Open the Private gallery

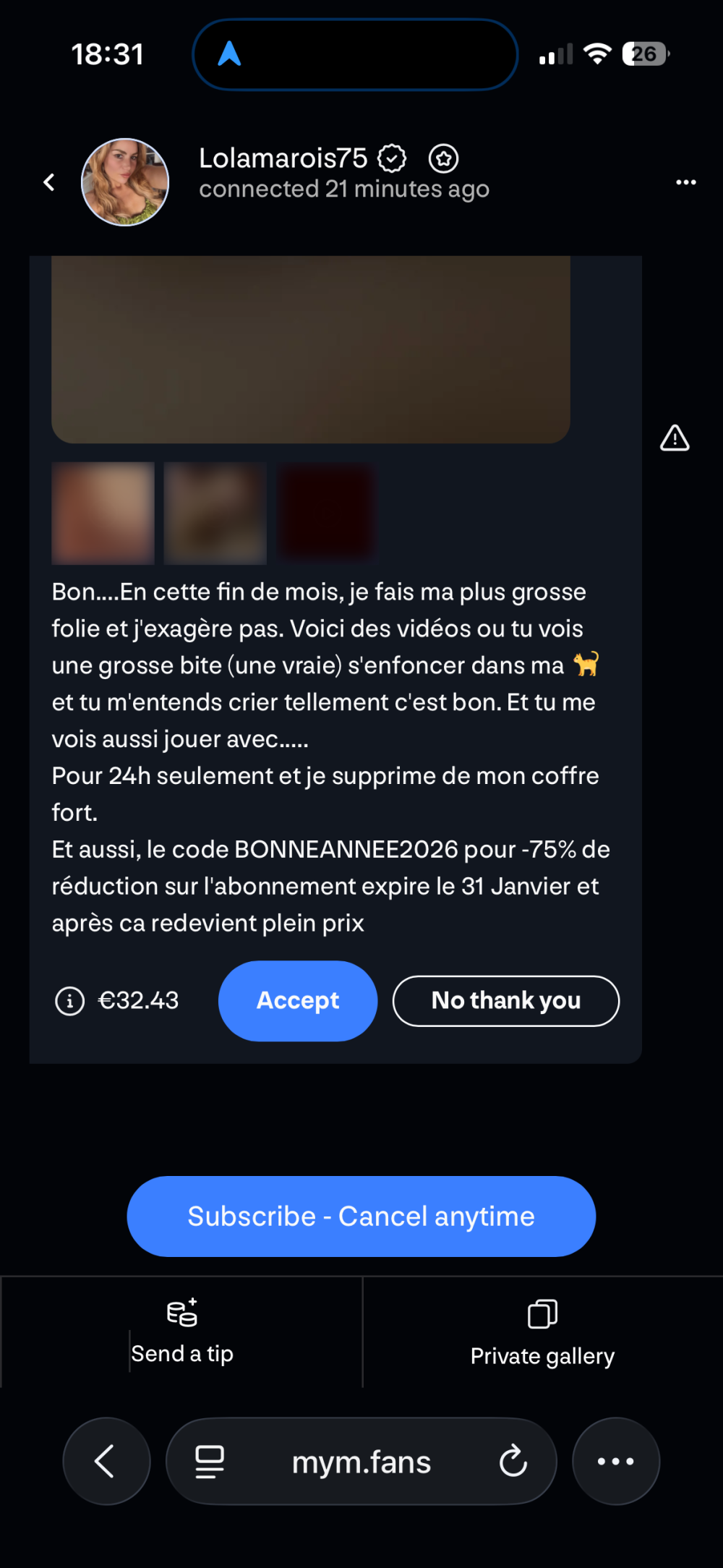pos(542,1332)
